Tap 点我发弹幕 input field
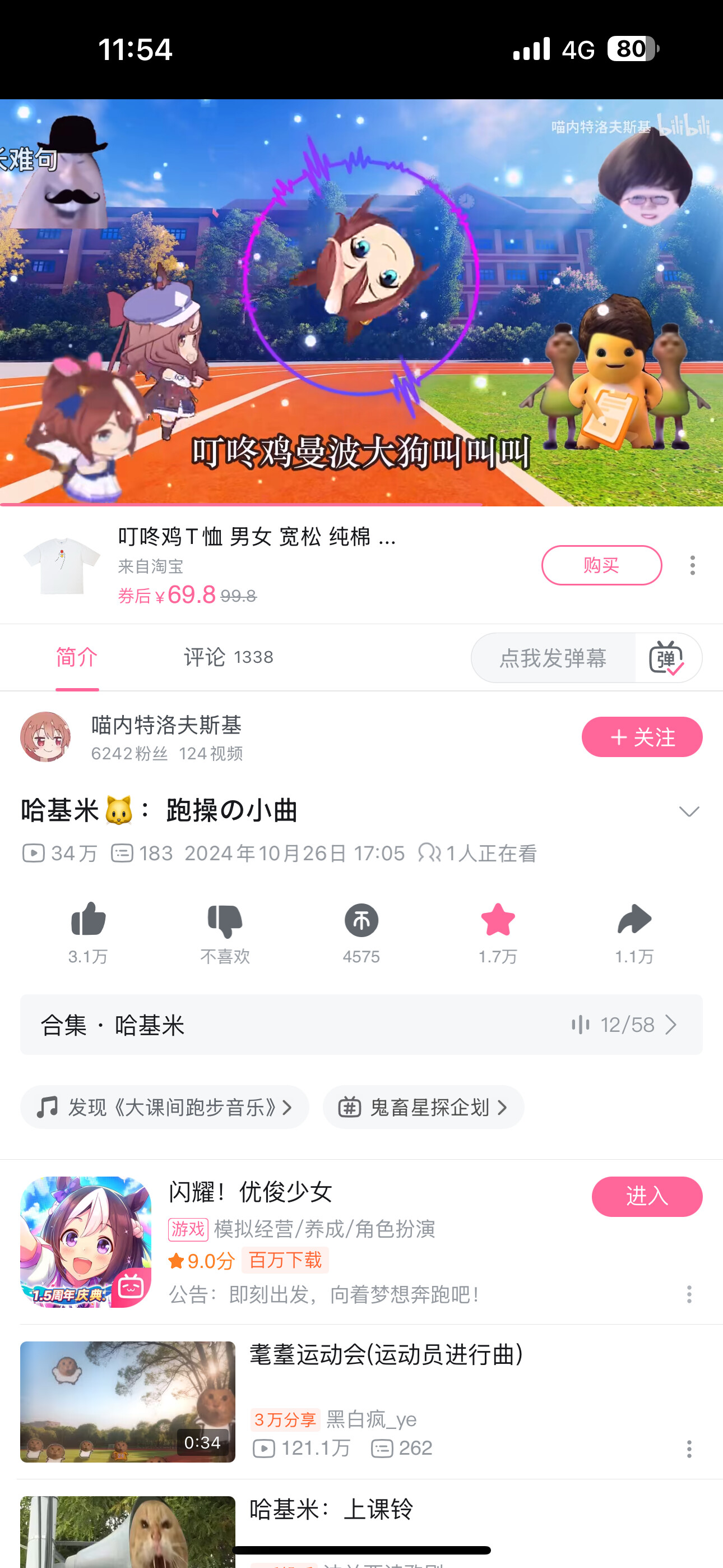Screen dimensions: 723x1568 point(553,658)
